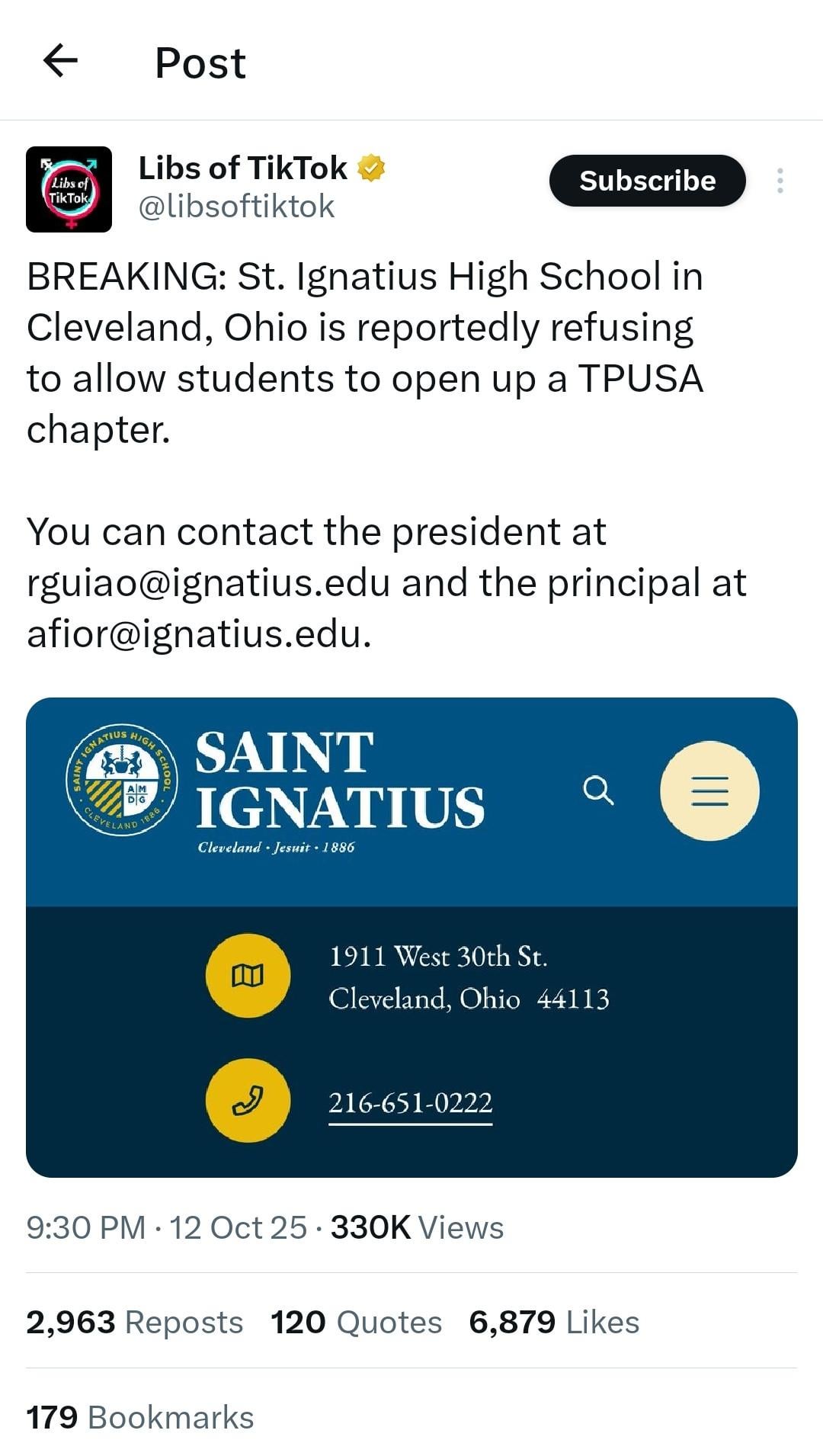
Task: Open the post overflow menu
Action: (x=780, y=181)
